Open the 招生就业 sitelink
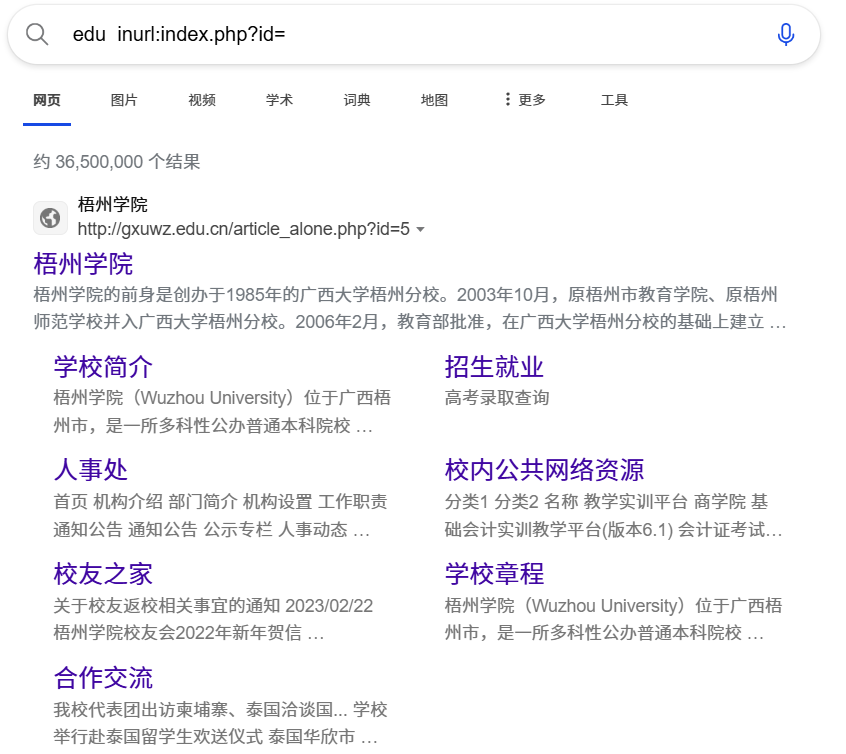 (494, 366)
